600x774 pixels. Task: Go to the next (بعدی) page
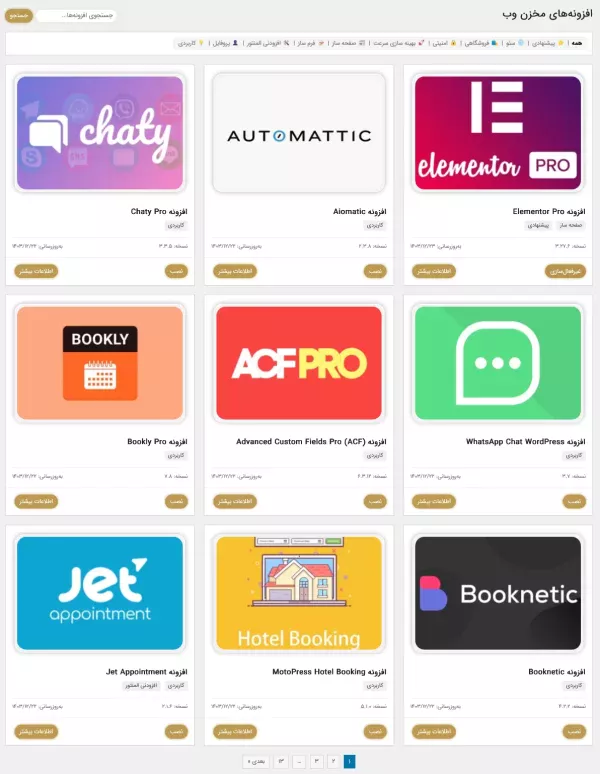255,762
